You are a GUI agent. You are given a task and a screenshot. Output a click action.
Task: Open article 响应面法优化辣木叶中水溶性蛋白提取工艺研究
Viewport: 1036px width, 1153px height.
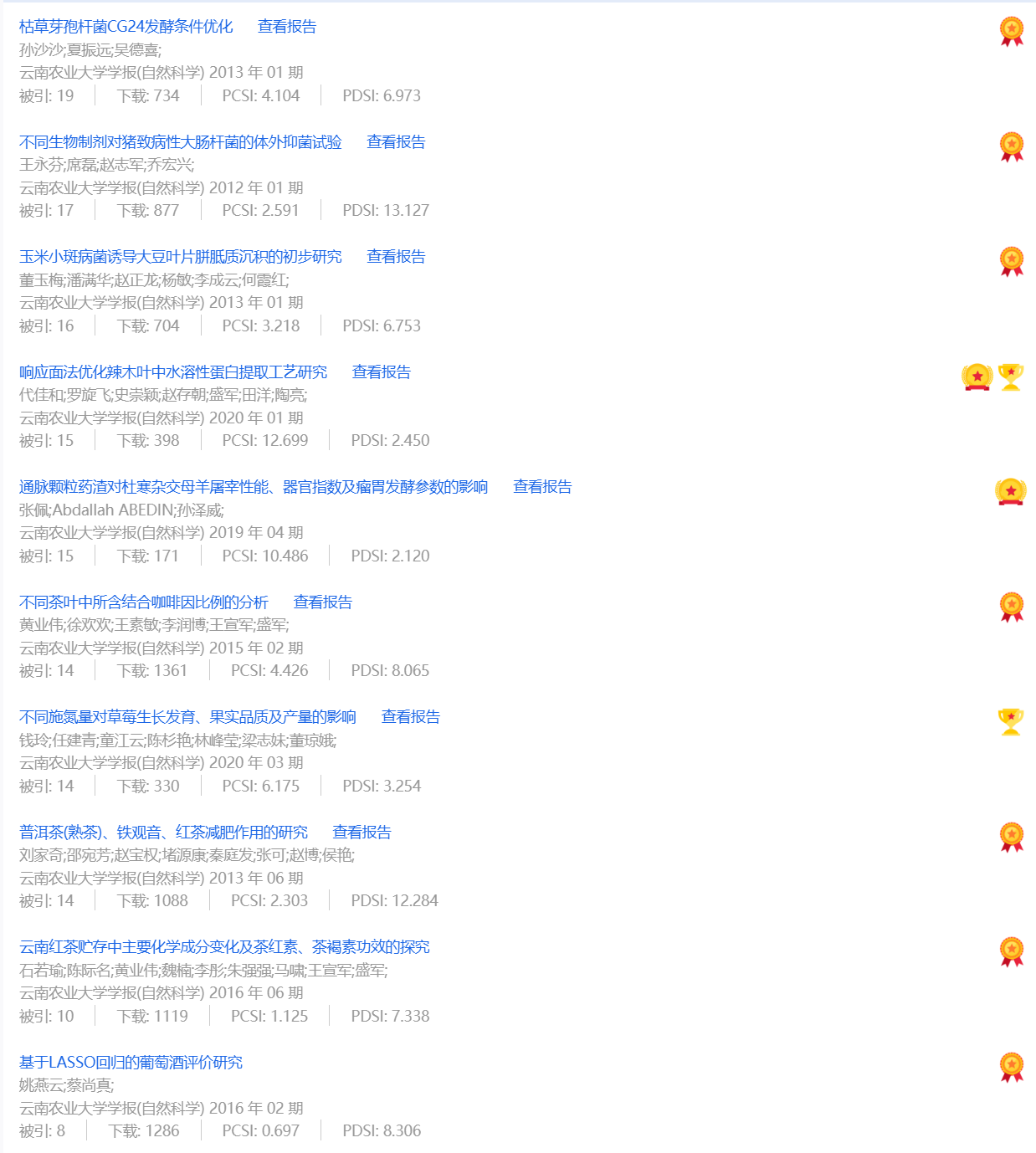tap(173, 372)
